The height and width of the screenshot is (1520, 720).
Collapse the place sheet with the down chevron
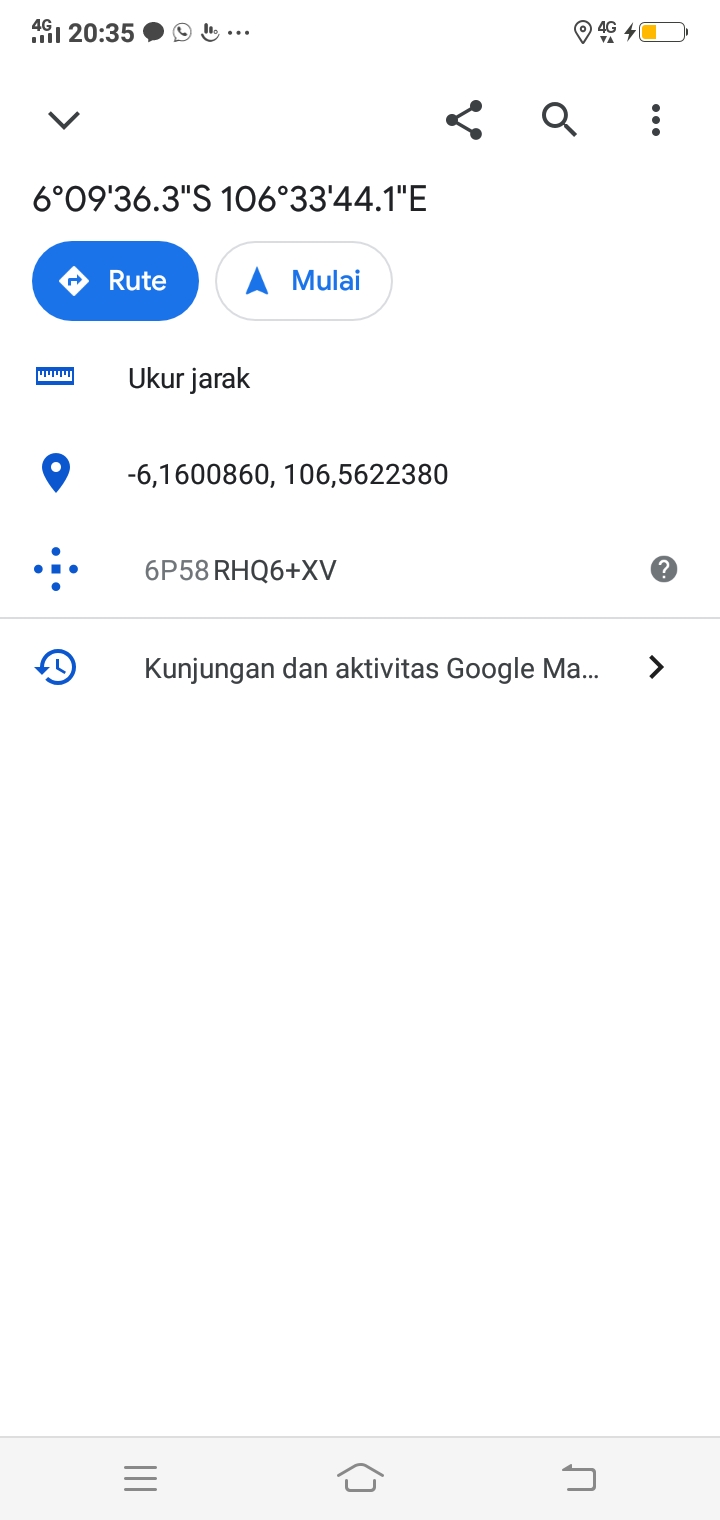[x=63, y=119]
